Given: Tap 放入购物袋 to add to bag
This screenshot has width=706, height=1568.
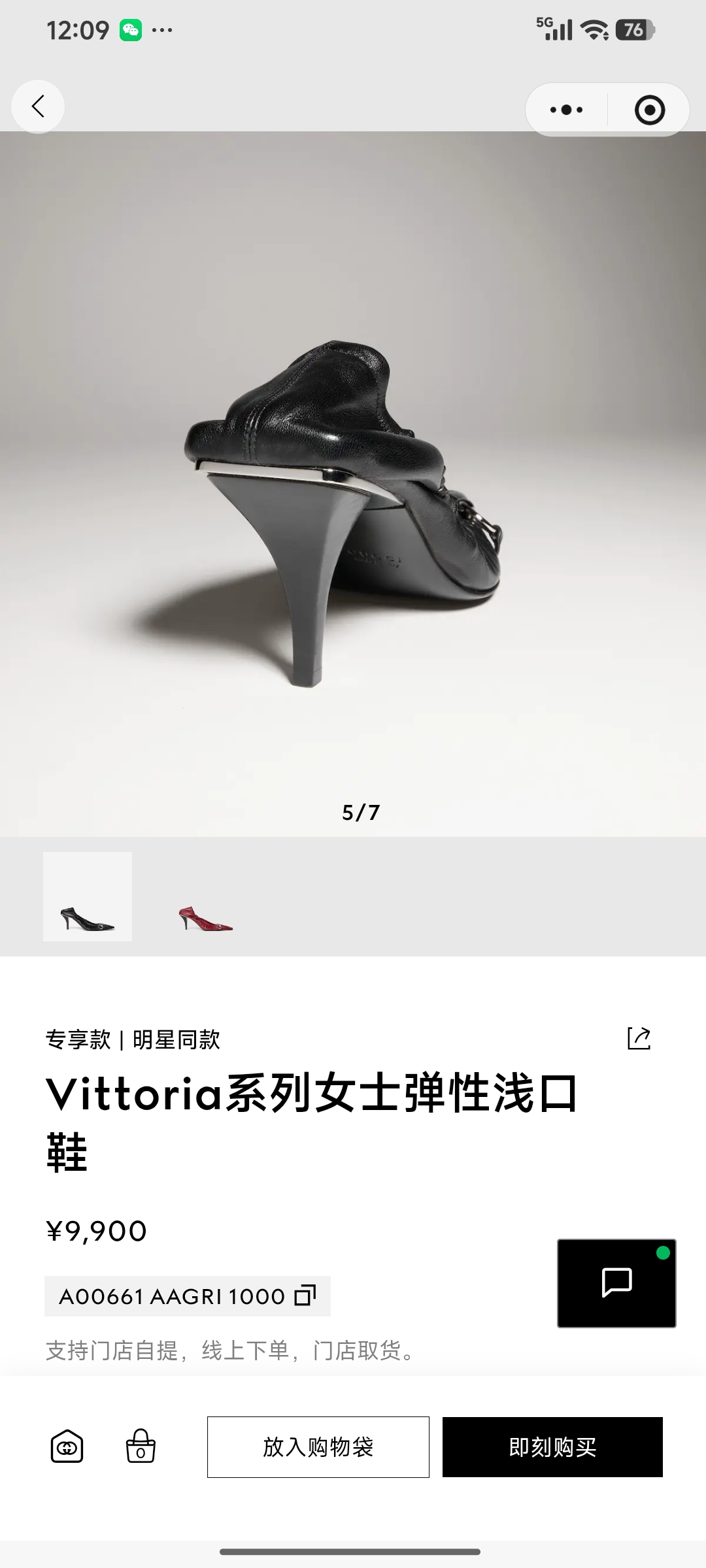Looking at the screenshot, I should [318, 1447].
